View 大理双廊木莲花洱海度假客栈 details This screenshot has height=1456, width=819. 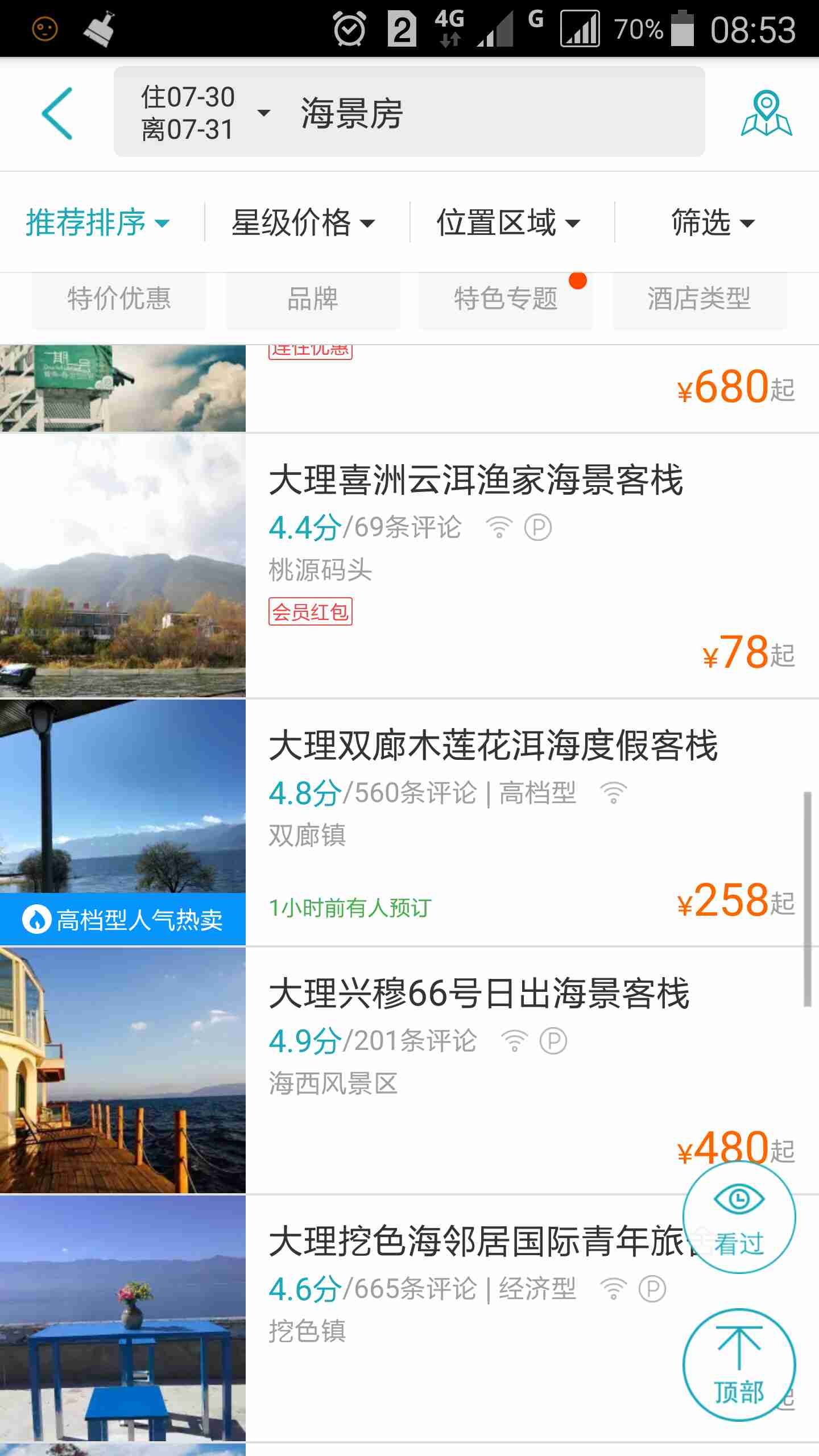click(409, 822)
